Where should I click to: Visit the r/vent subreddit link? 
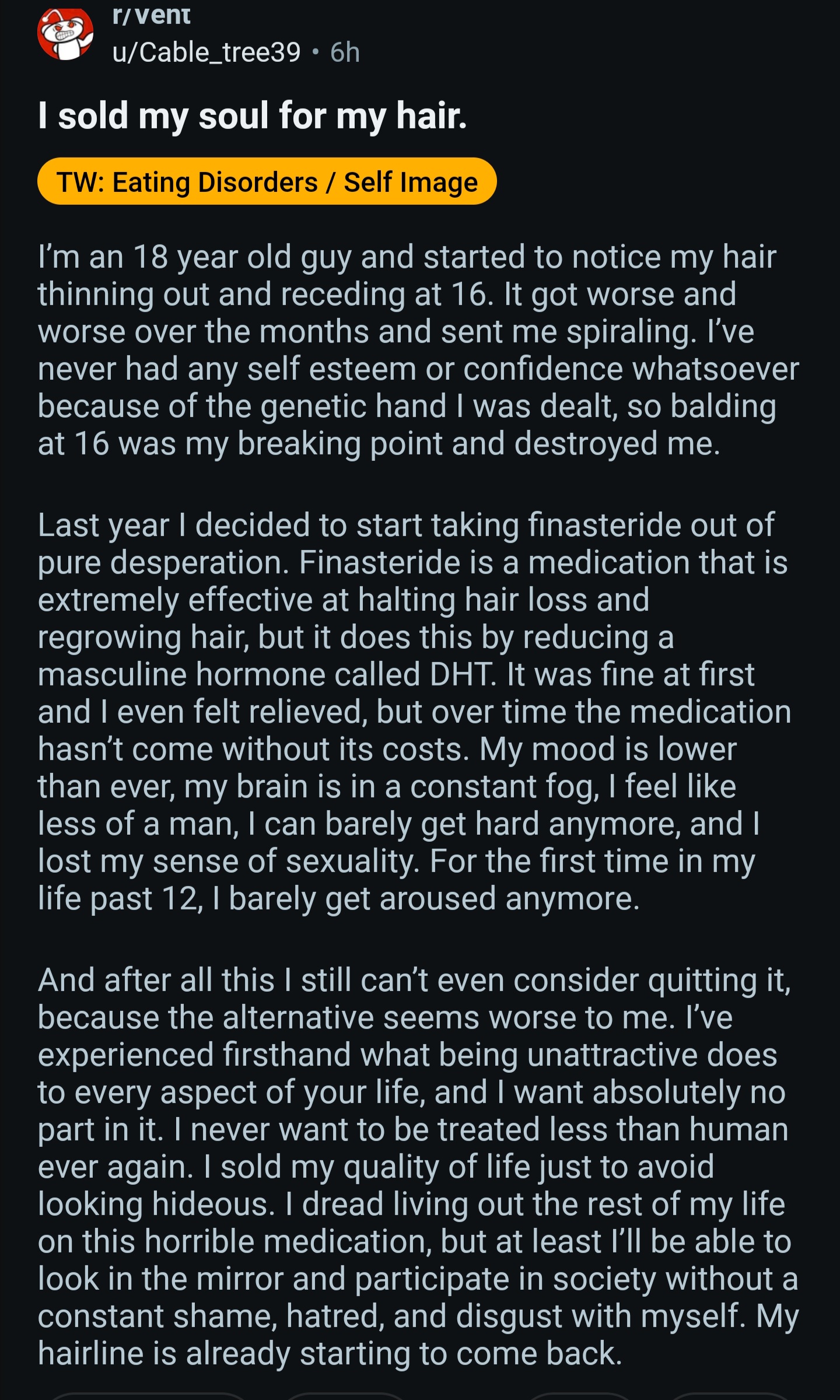(x=152, y=15)
